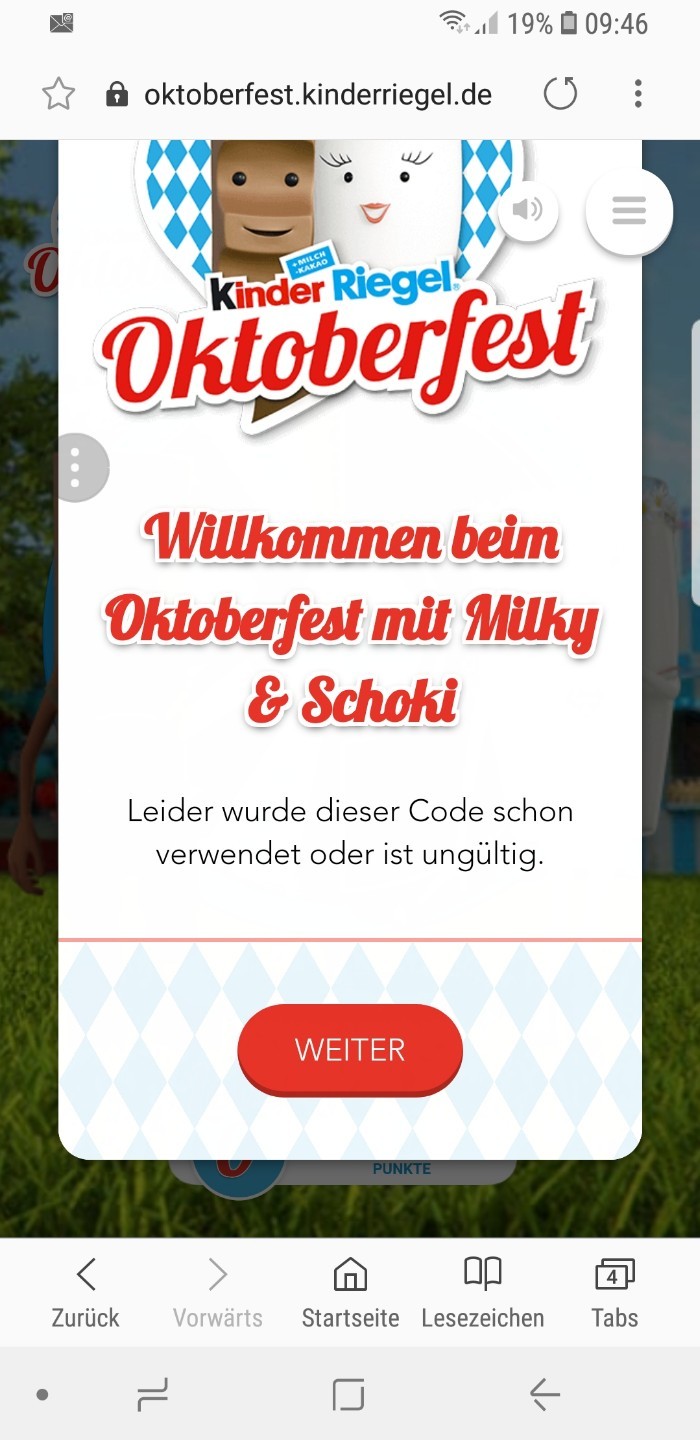Tap the system home button

[x=348, y=1394]
